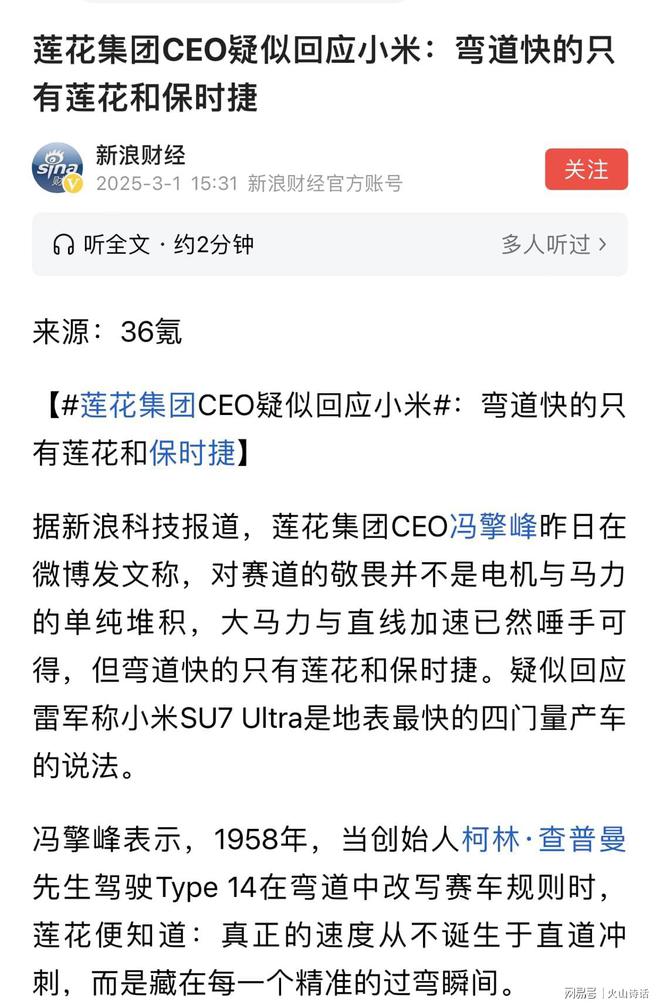Open the 多人听过 listeners link

click(554, 244)
